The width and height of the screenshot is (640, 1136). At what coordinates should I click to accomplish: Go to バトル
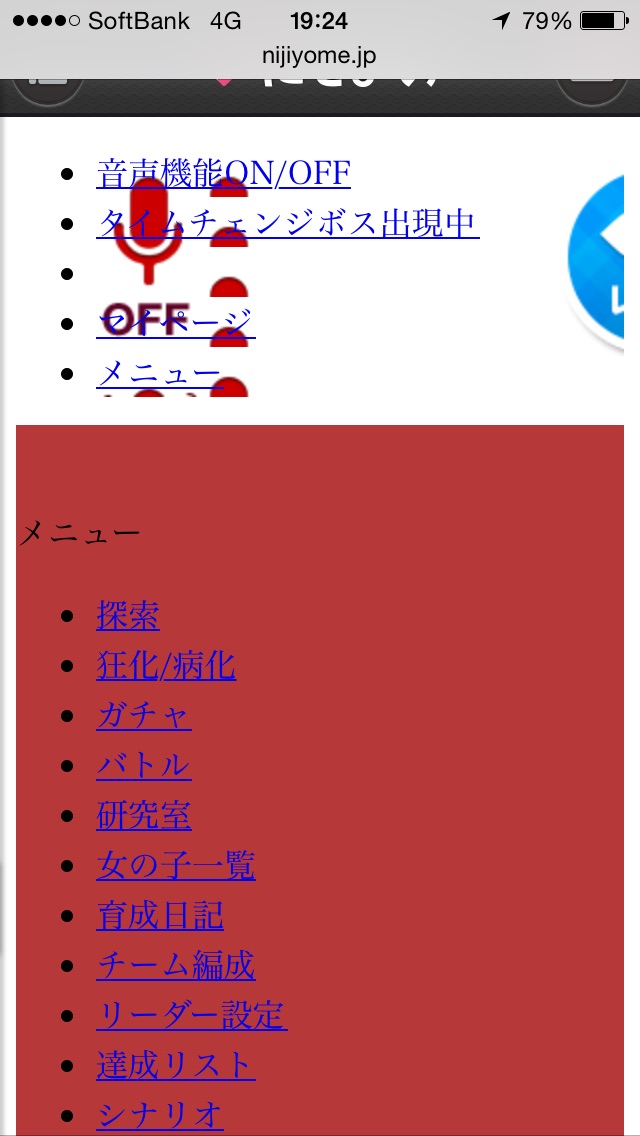[143, 765]
